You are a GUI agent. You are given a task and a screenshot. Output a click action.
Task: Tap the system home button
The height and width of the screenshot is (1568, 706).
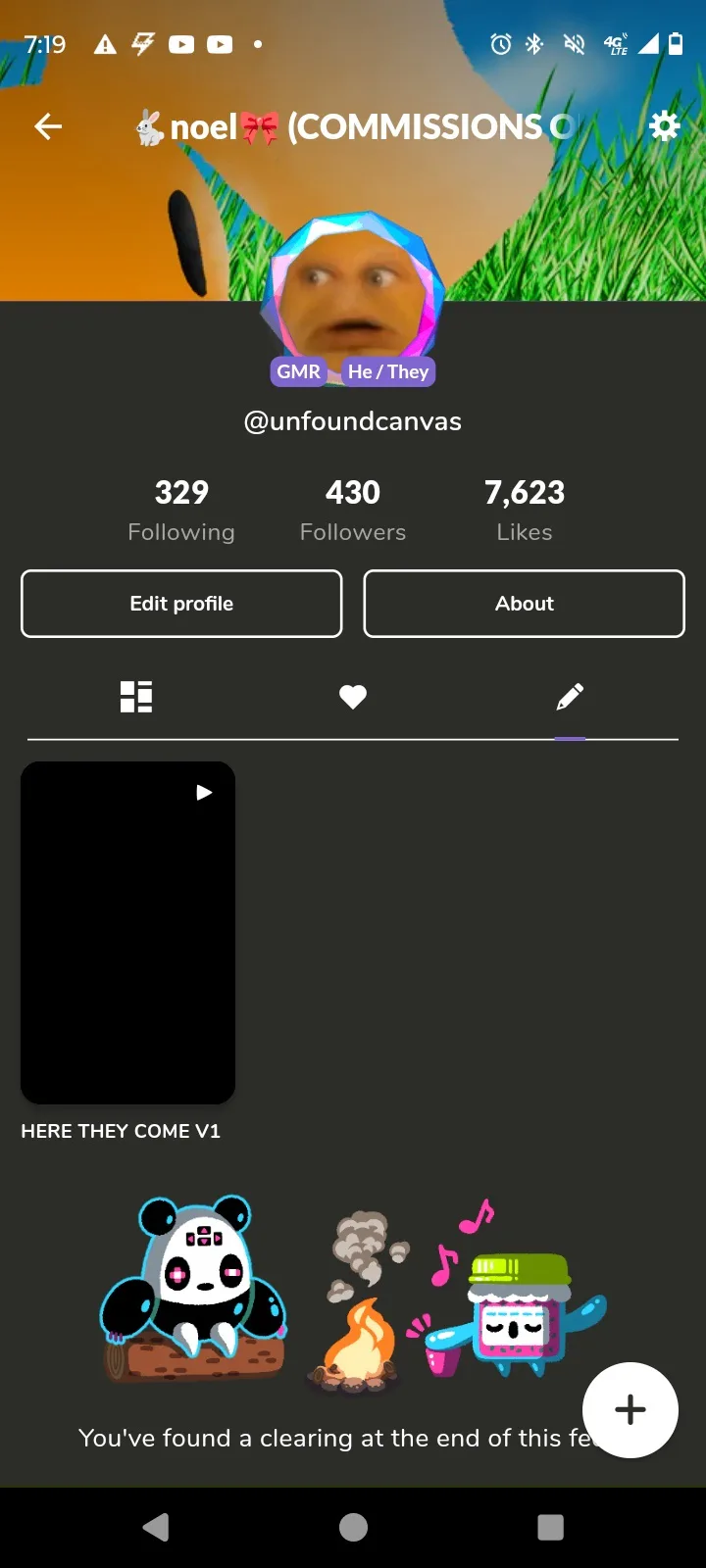[353, 1527]
